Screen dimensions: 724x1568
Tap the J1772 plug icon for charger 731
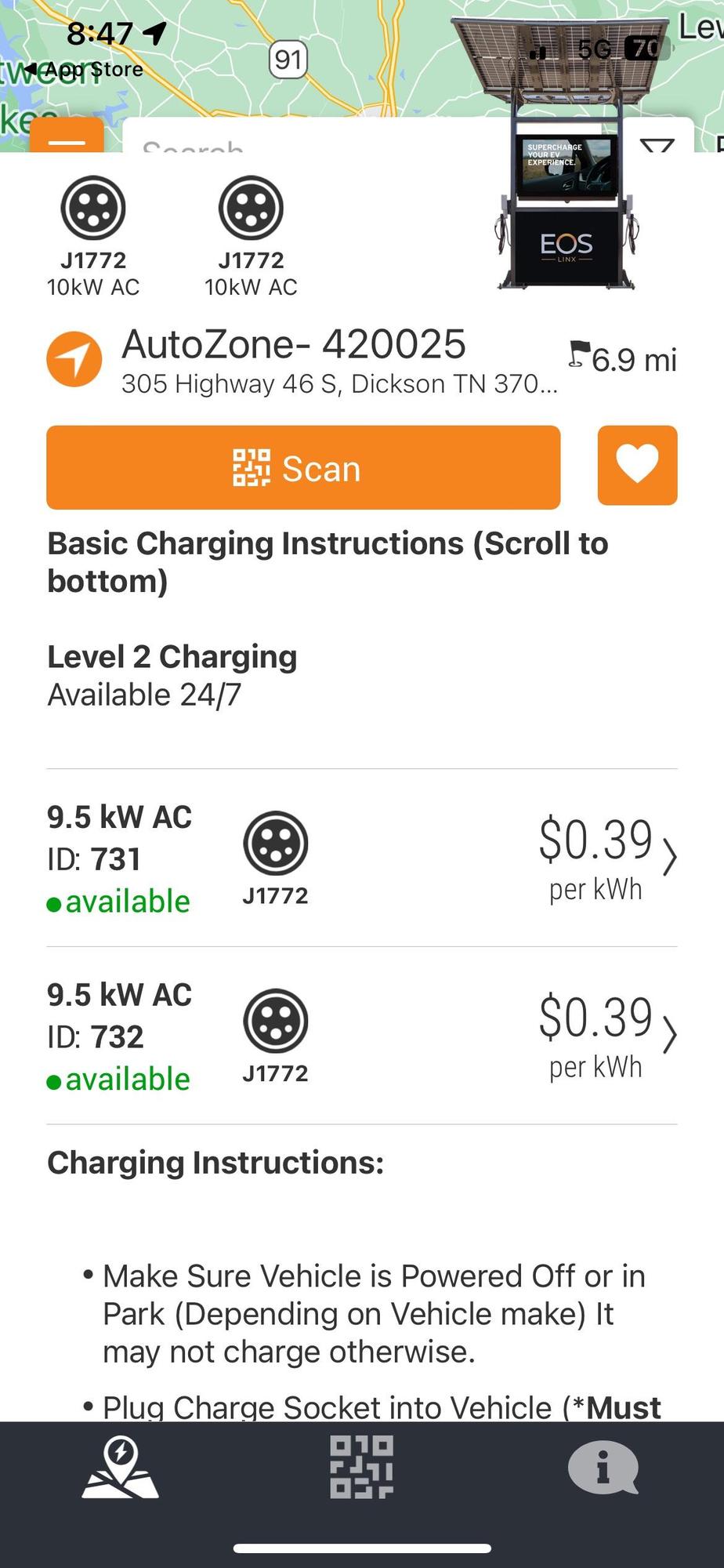[x=275, y=845]
